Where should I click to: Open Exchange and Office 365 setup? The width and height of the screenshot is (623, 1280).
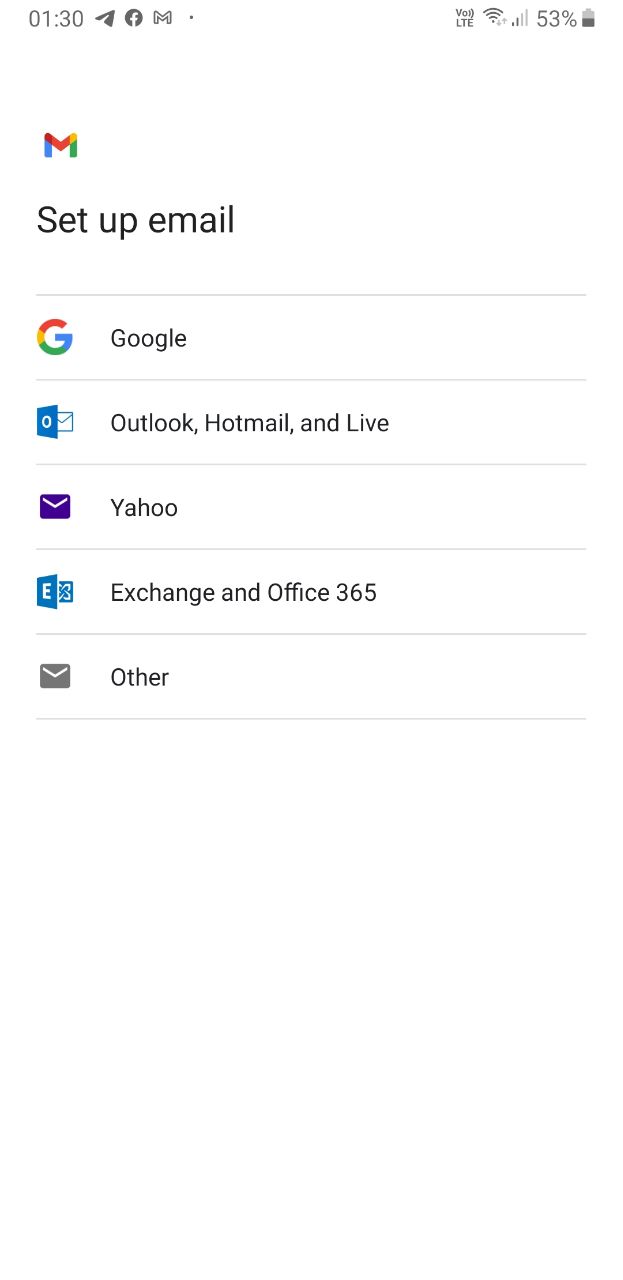point(311,592)
